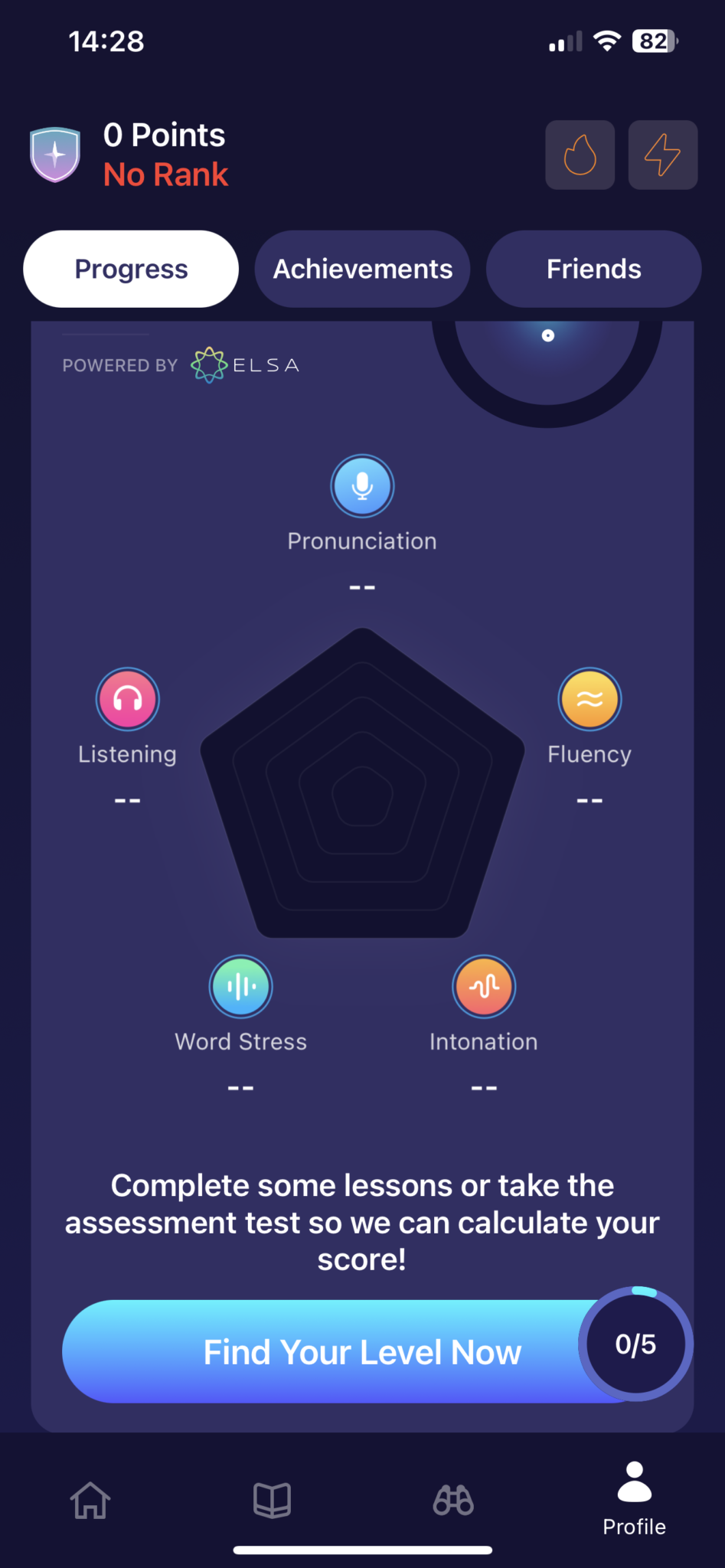
Task: Tap the rank shield badge
Action: click(55, 155)
